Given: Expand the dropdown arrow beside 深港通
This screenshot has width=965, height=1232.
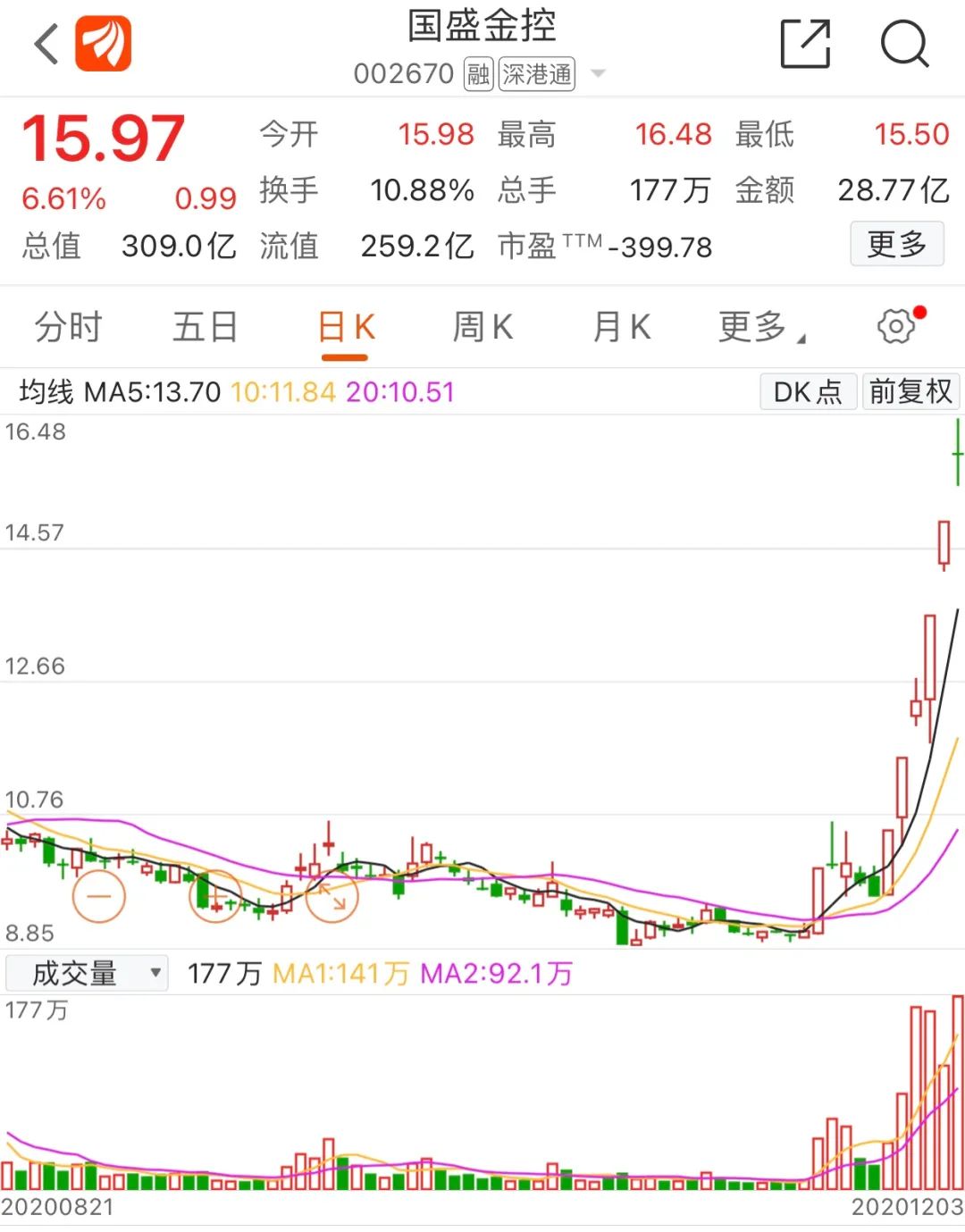Looking at the screenshot, I should coord(598,73).
